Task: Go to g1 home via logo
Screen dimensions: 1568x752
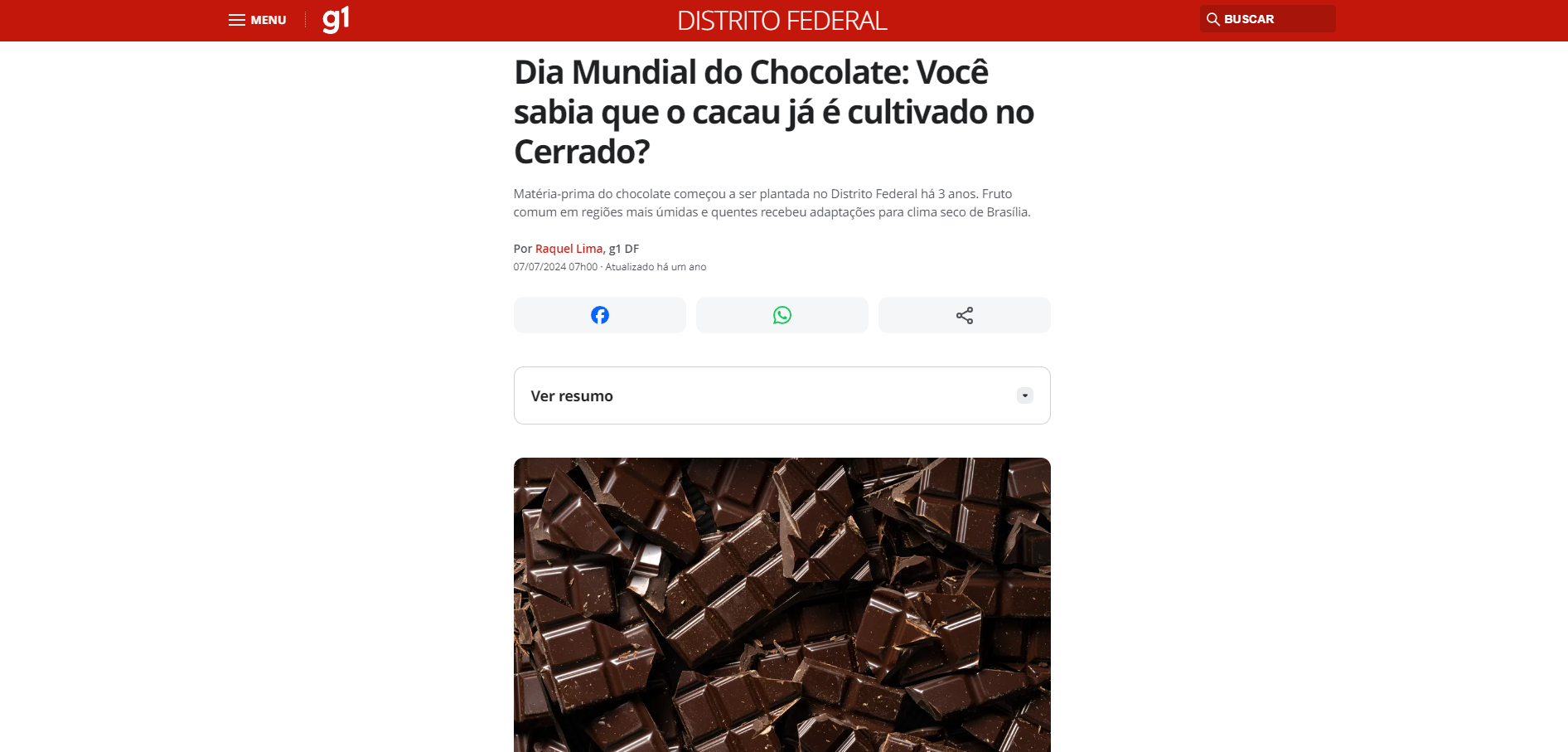Action: (x=336, y=19)
